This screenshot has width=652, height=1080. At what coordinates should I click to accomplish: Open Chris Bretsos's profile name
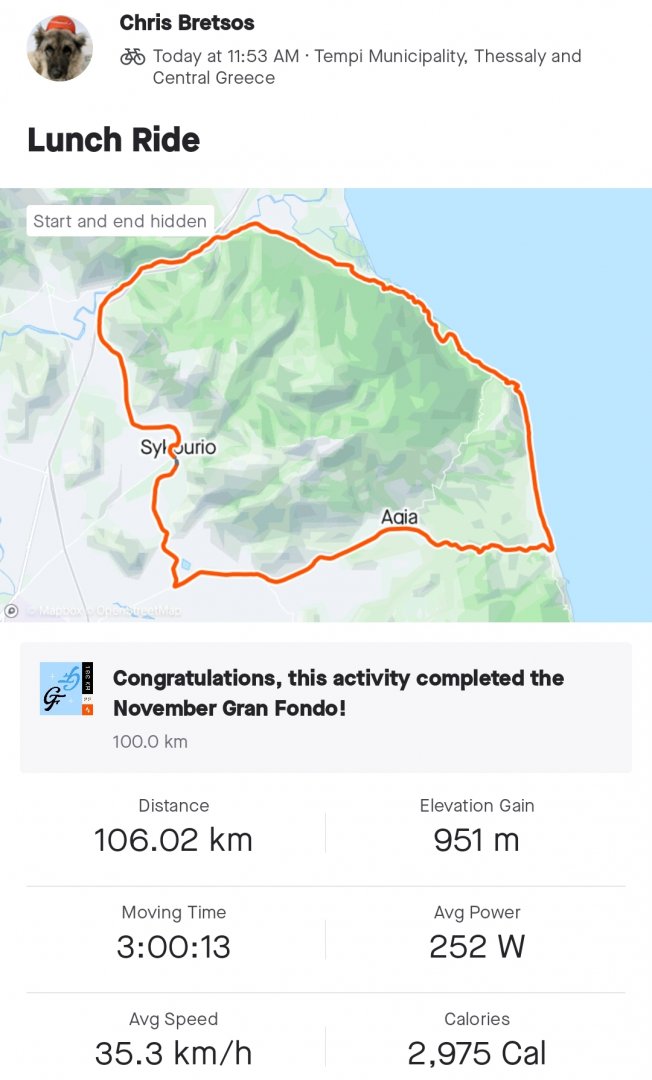coord(187,22)
